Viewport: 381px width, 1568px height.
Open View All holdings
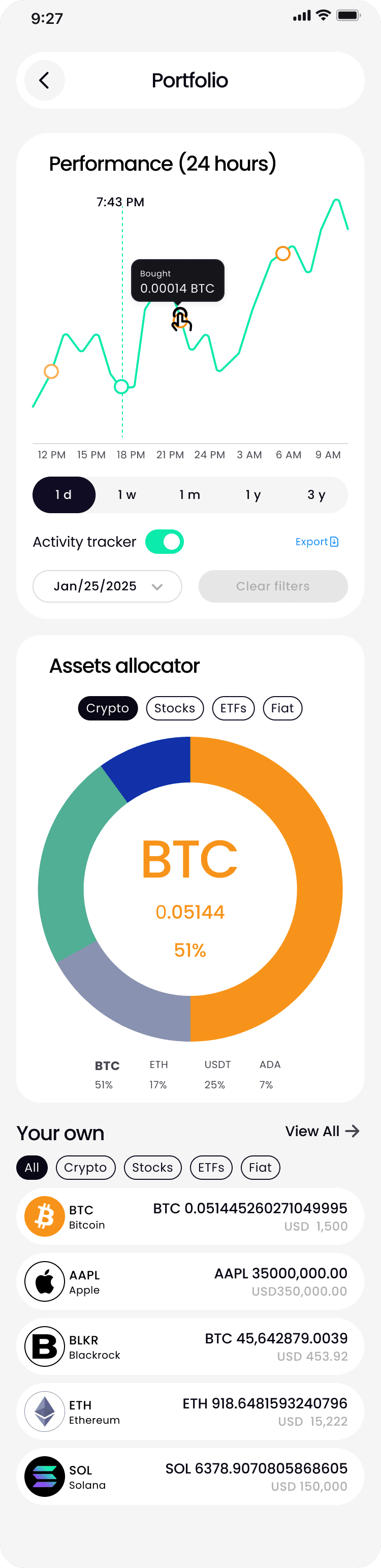point(323,1131)
